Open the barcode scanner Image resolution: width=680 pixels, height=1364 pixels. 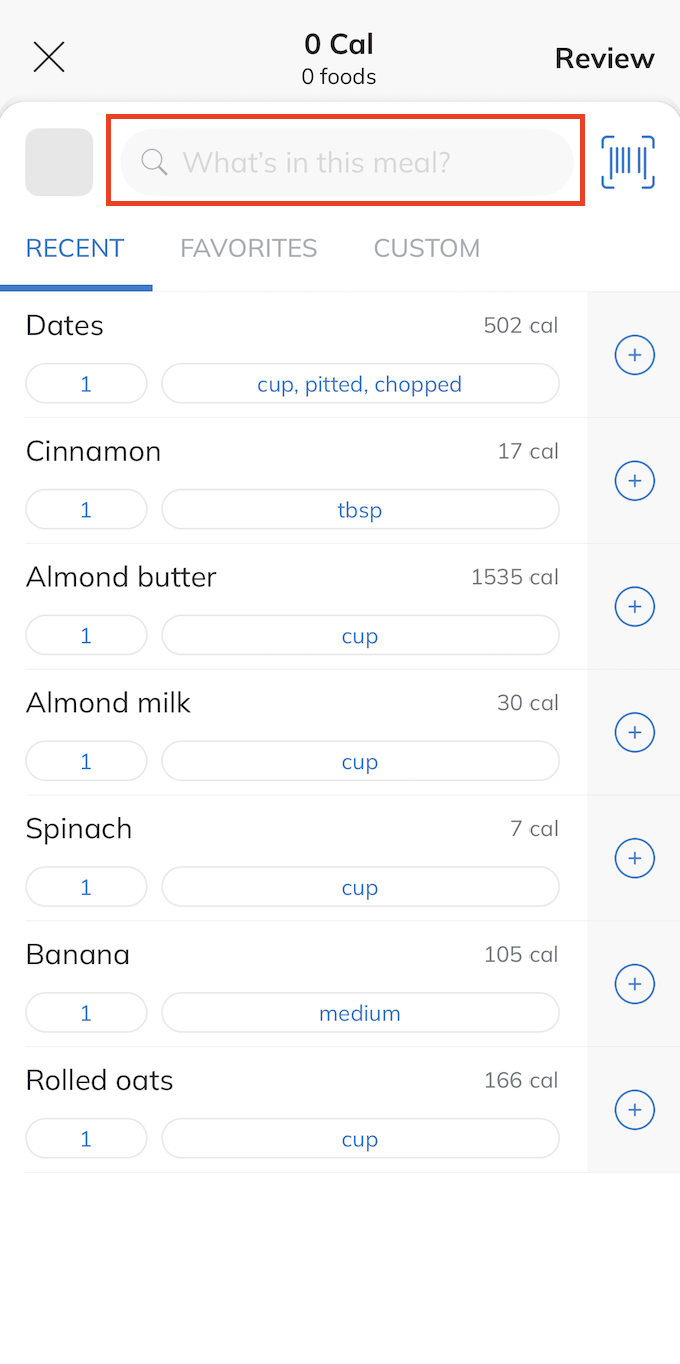click(628, 162)
